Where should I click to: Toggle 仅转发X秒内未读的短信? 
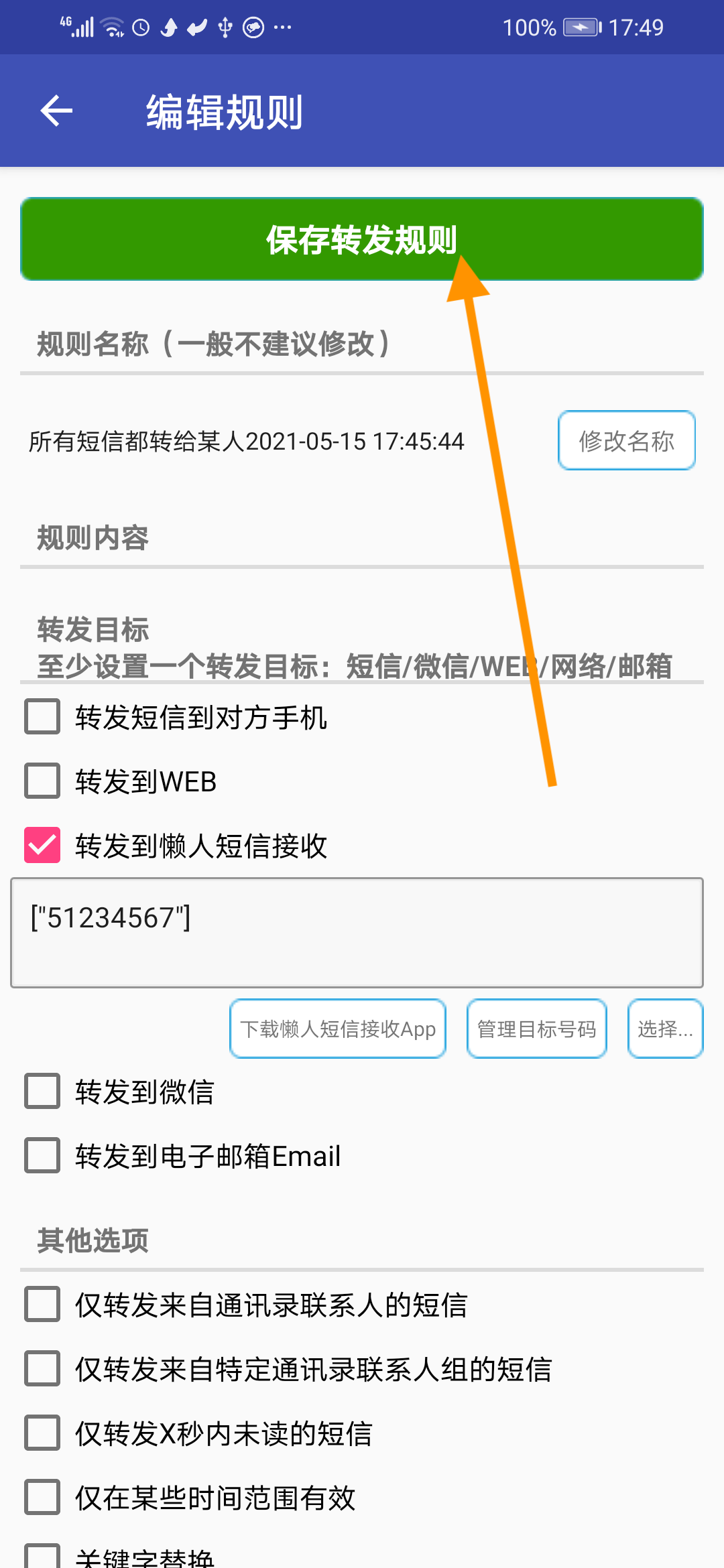(x=42, y=1433)
